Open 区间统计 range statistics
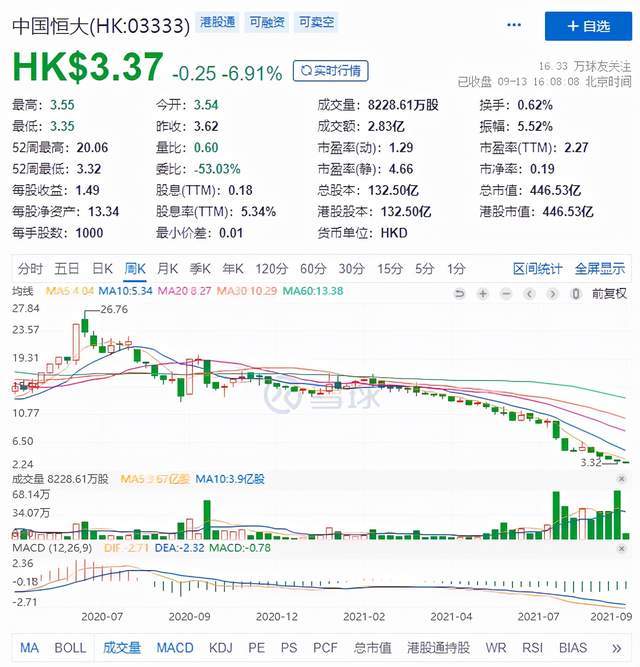 [x=538, y=268]
